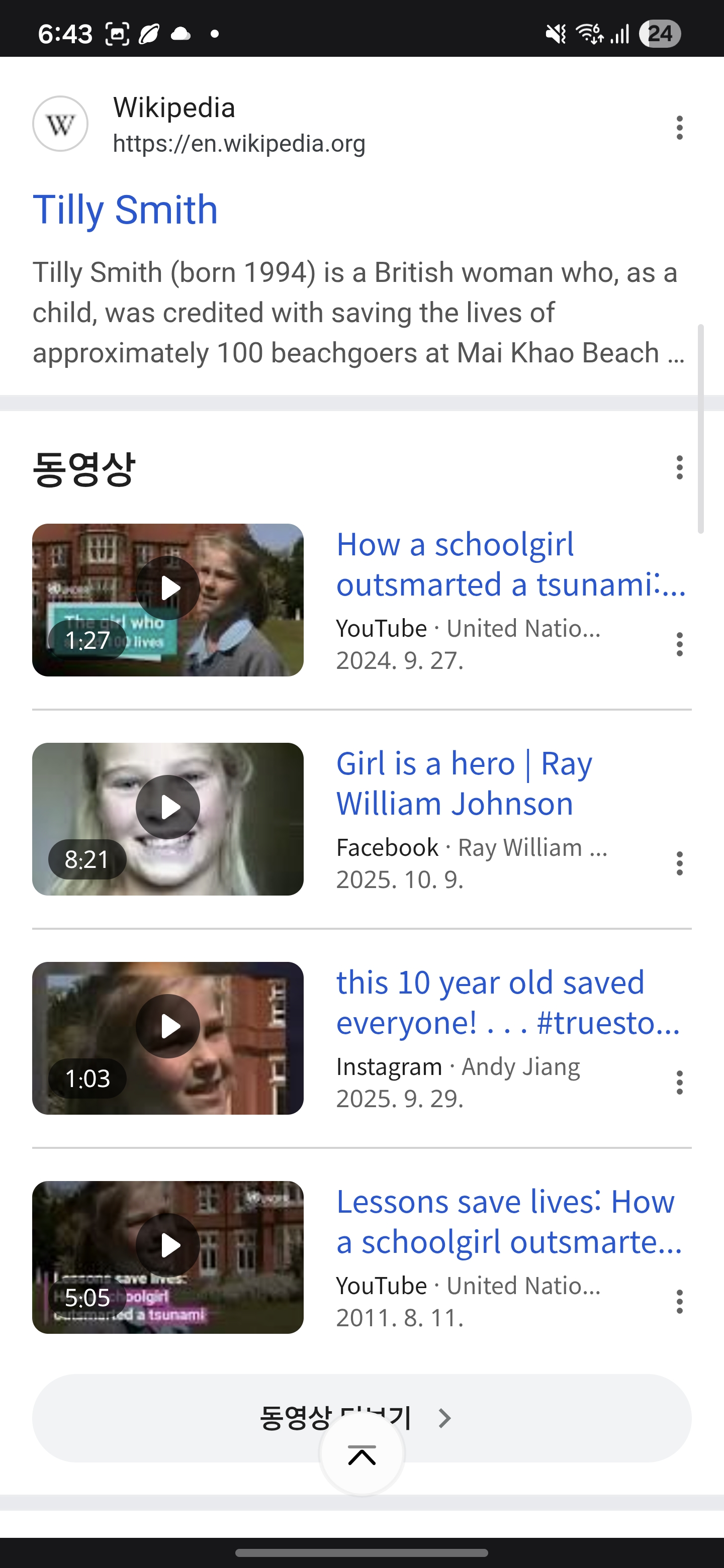Open more options for the Instagram video
The image size is (724, 1568).
(679, 1082)
